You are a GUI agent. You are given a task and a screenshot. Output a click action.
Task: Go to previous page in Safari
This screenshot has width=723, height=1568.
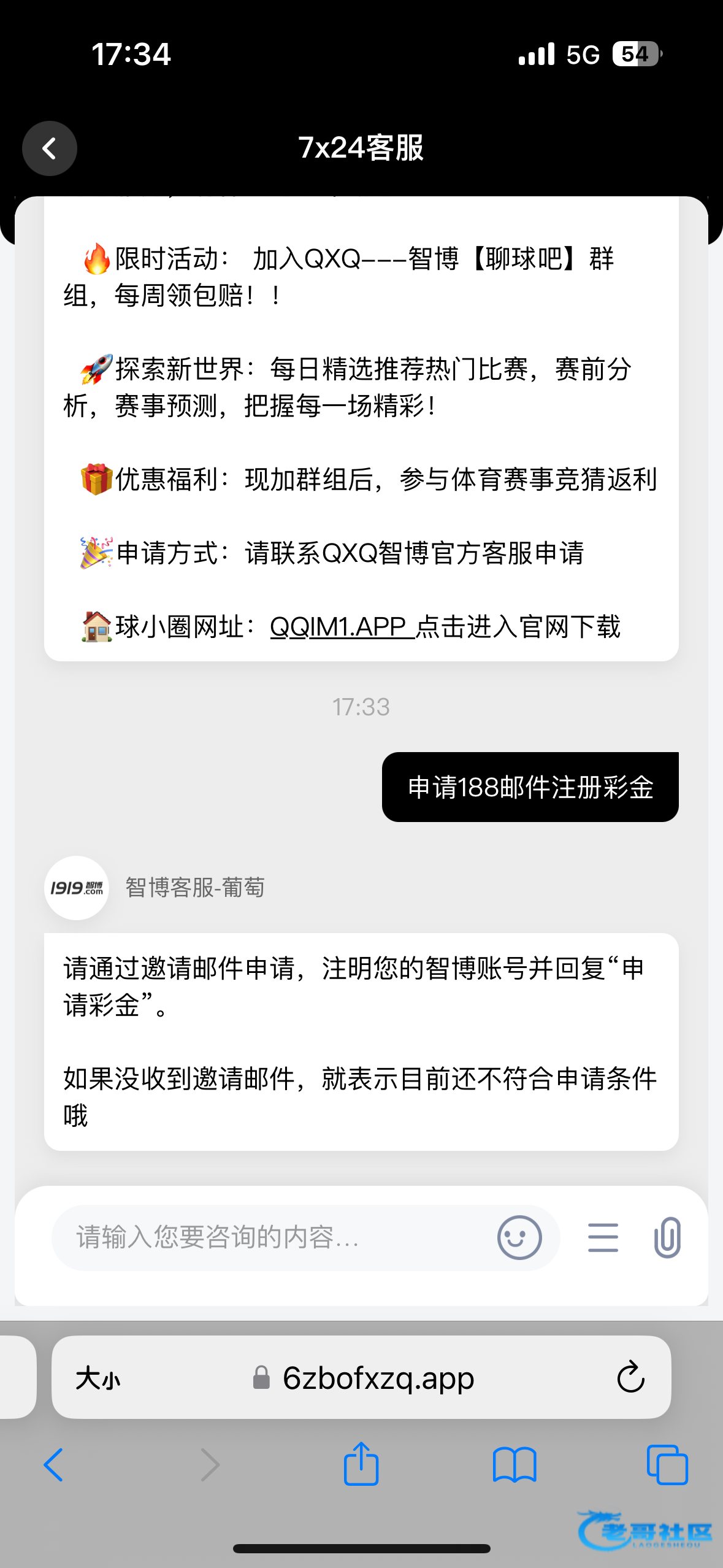coord(54,1465)
